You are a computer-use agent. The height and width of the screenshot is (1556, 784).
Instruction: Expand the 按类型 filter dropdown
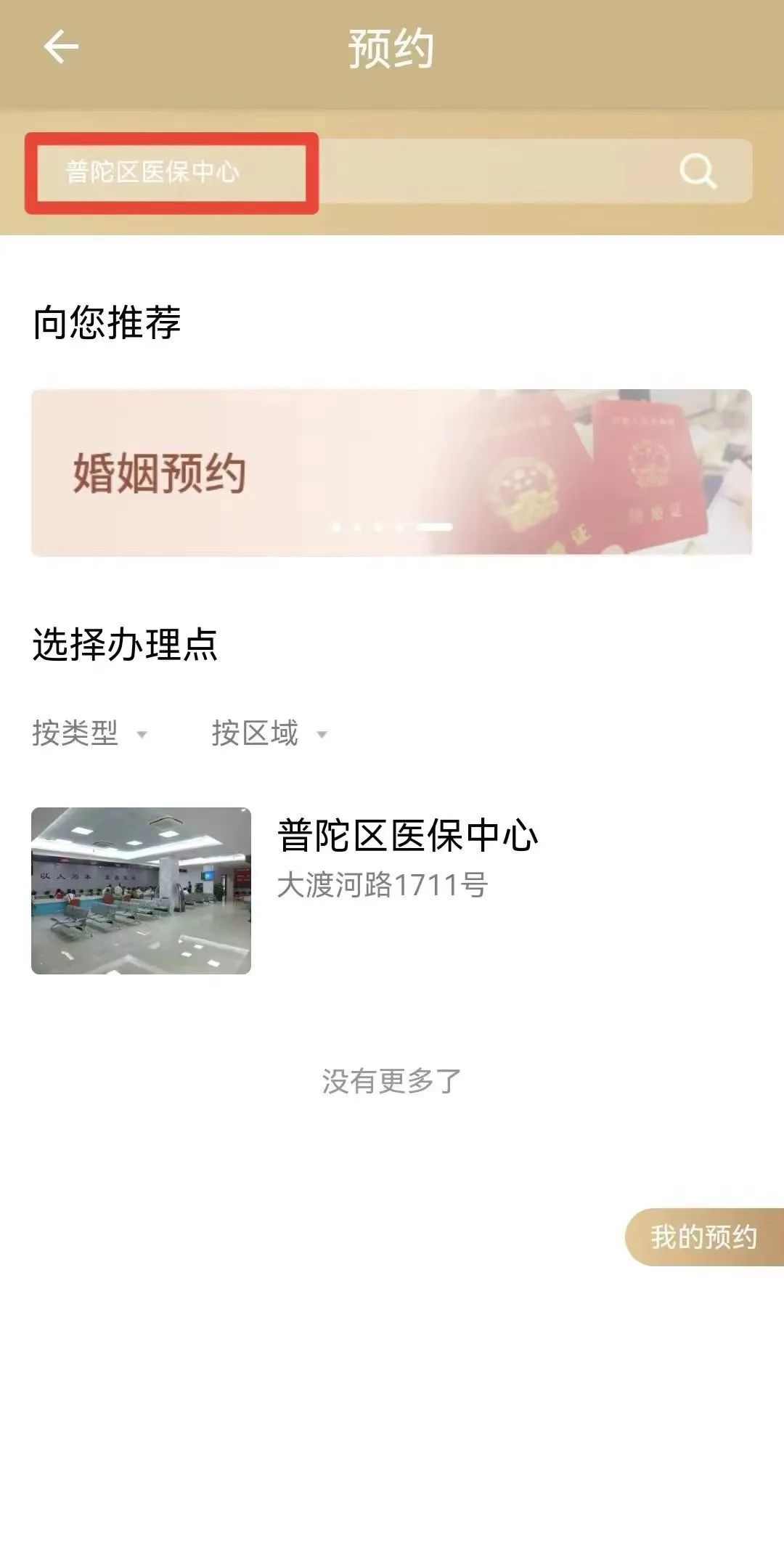(89, 733)
